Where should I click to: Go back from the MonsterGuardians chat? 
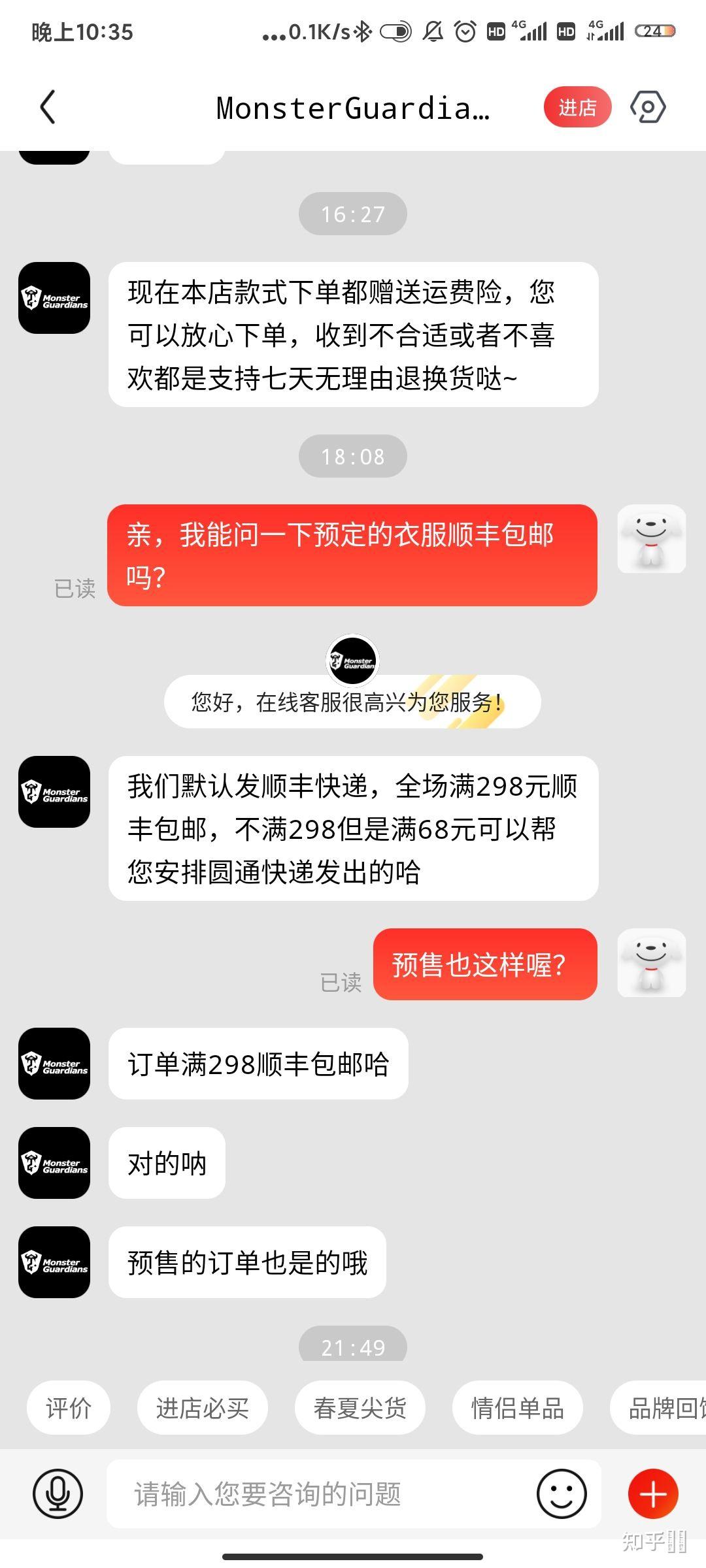click(48, 107)
